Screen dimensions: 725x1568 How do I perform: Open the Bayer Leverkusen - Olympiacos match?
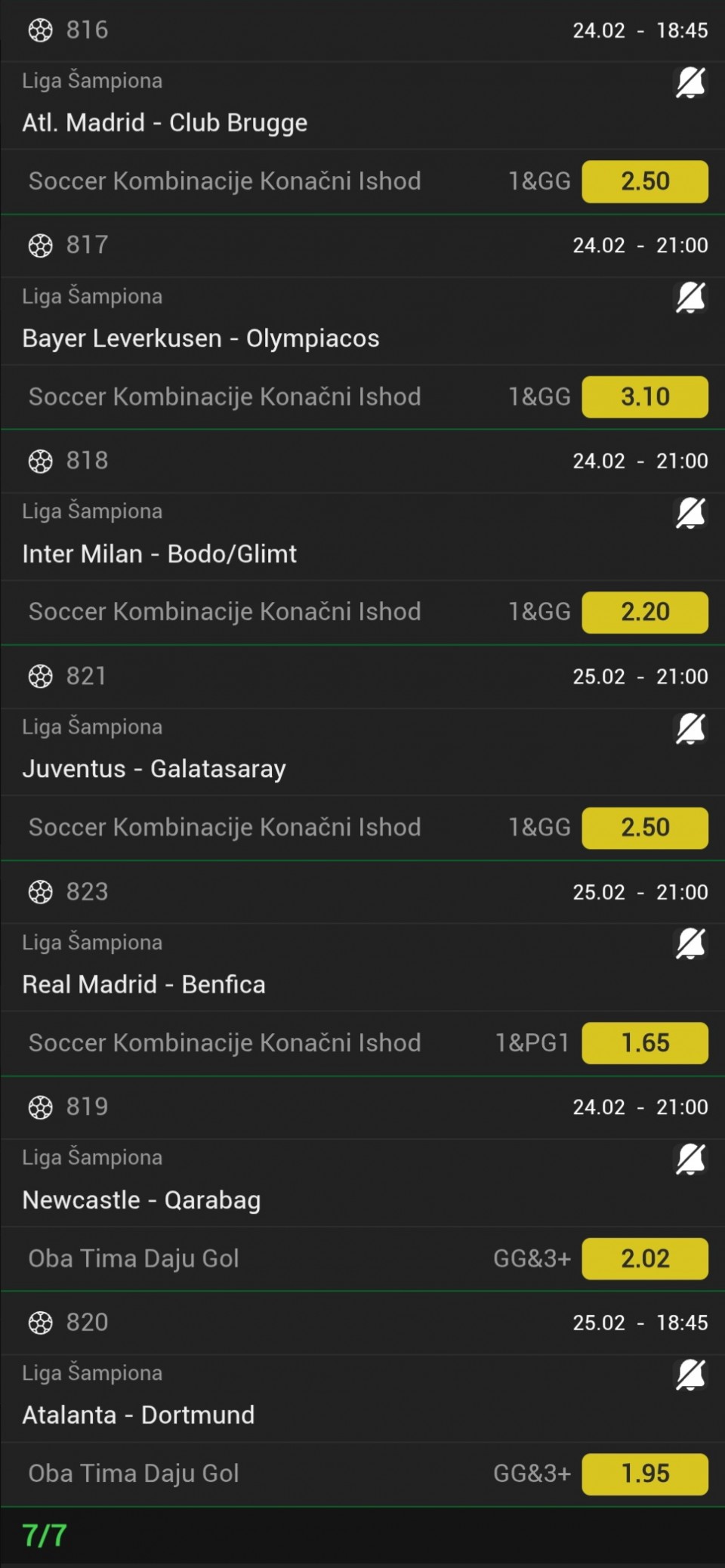[x=201, y=338]
